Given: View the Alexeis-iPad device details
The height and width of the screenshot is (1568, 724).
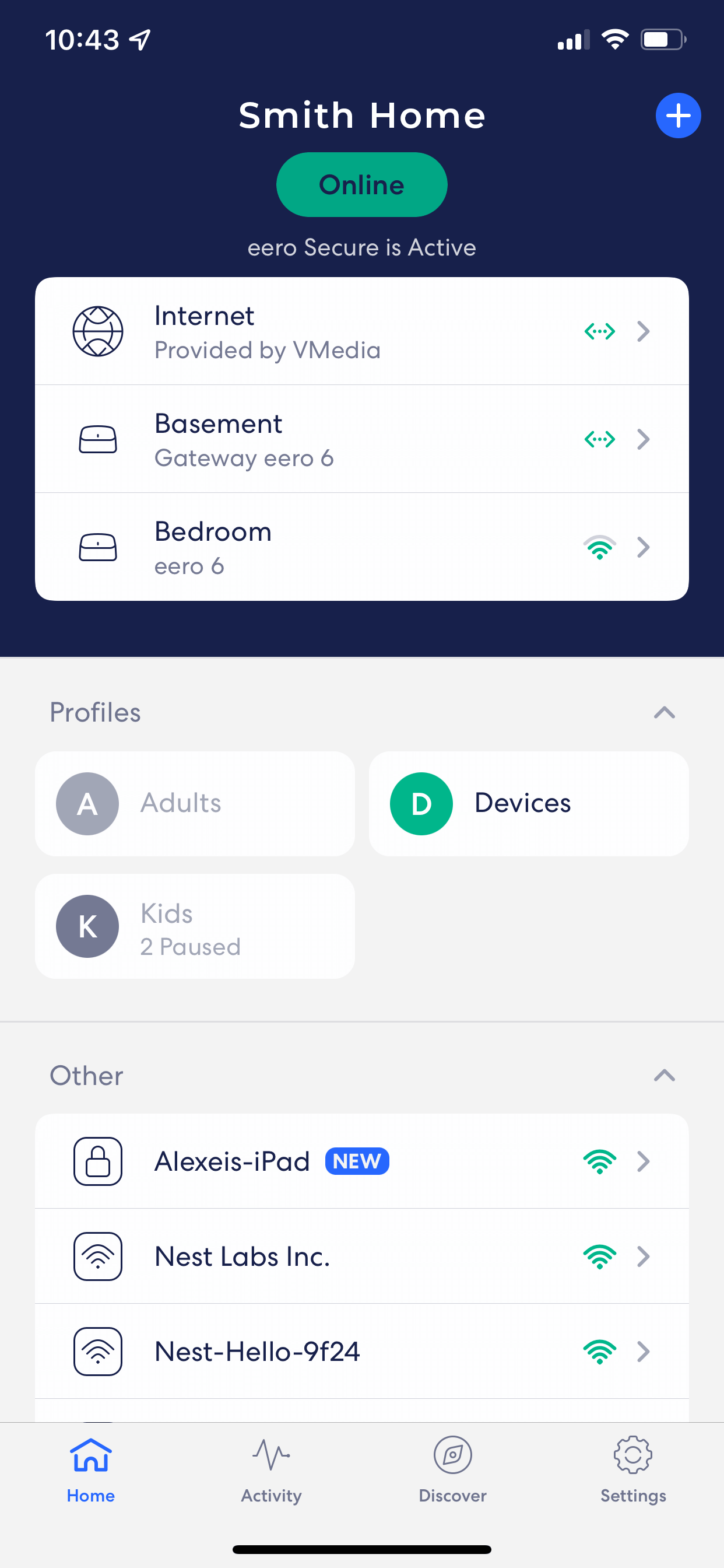Looking at the screenshot, I should pos(361,1161).
